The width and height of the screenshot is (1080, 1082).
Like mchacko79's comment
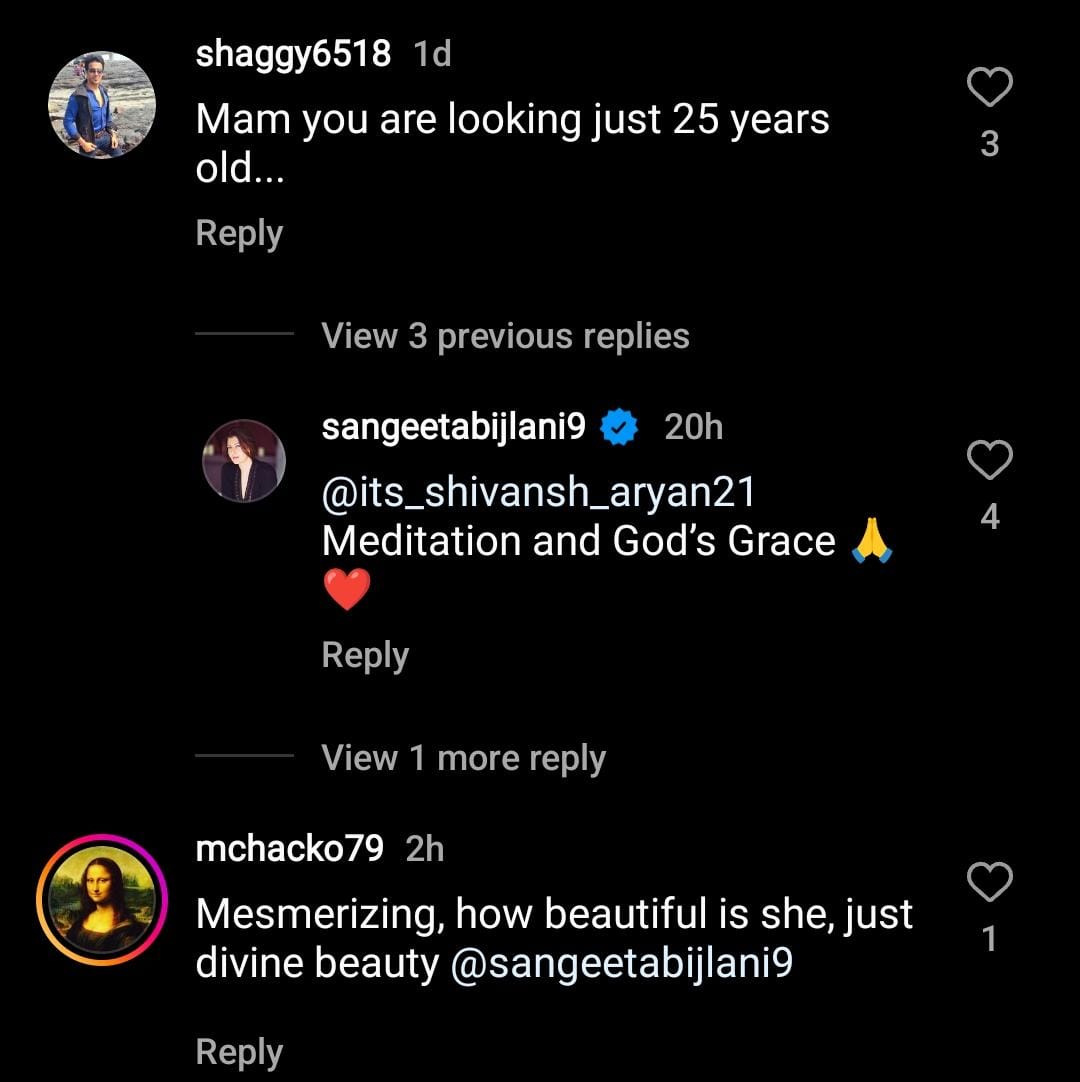(990, 884)
